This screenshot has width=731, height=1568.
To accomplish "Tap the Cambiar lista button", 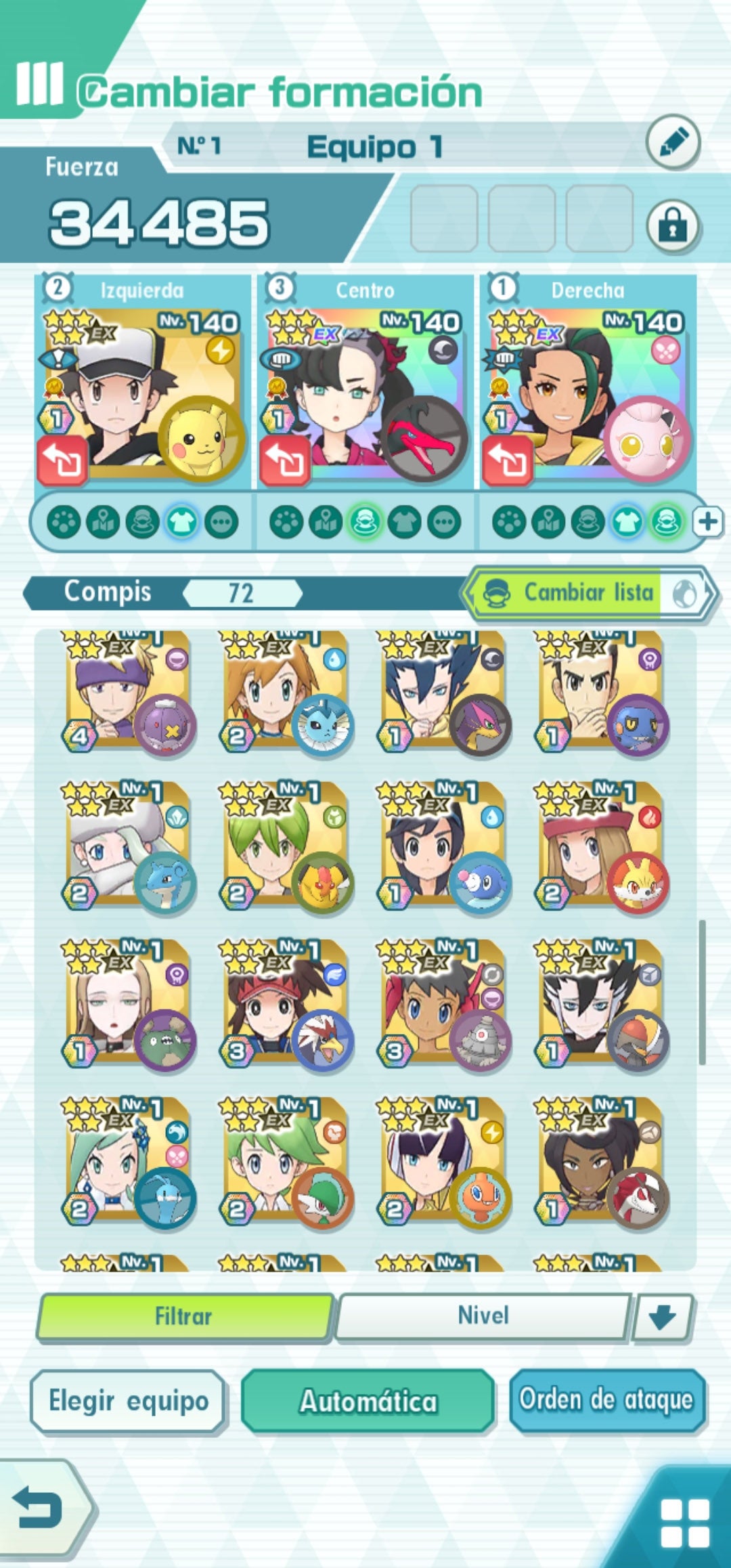I will [x=589, y=594].
